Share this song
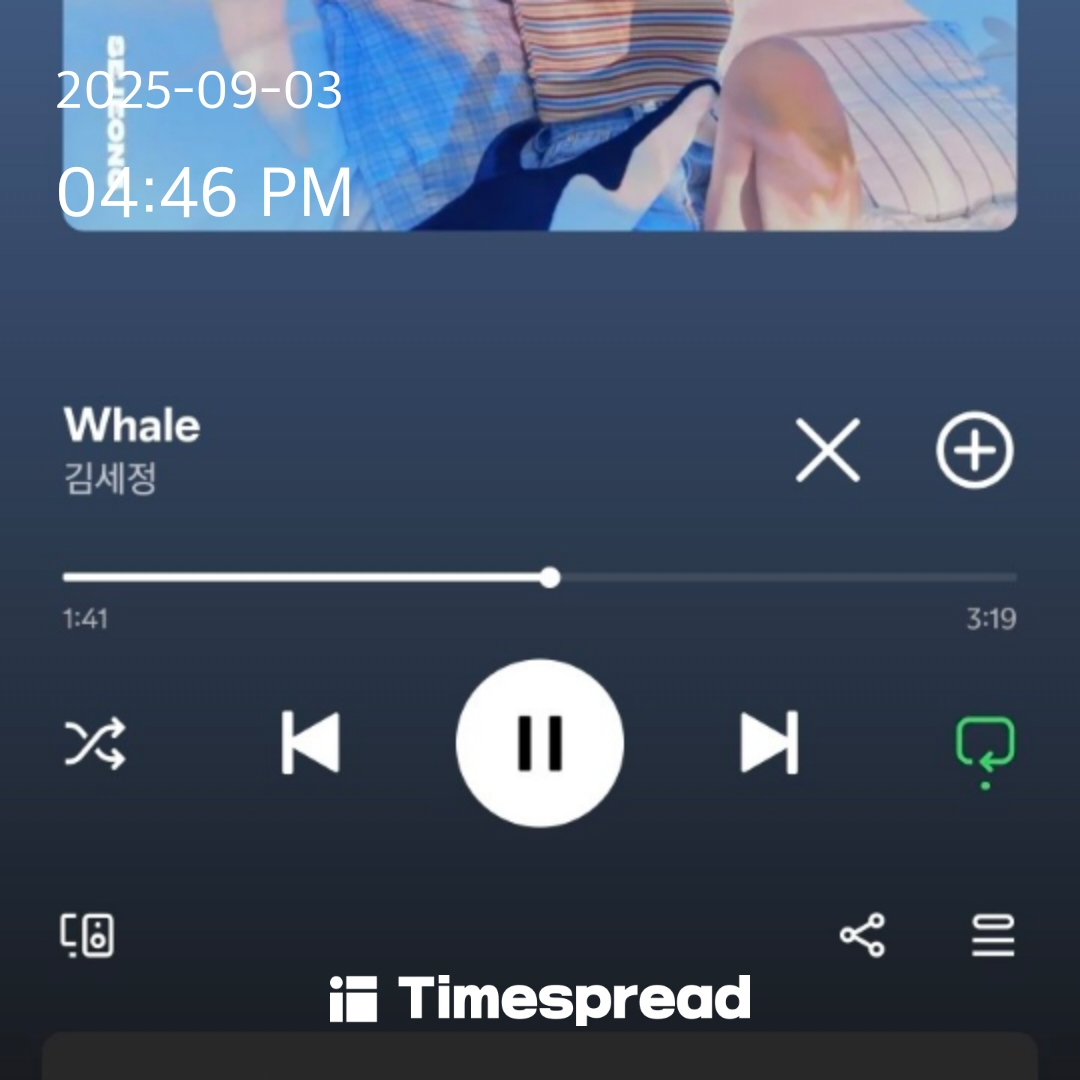The width and height of the screenshot is (1080, 1080). [862, 936]
